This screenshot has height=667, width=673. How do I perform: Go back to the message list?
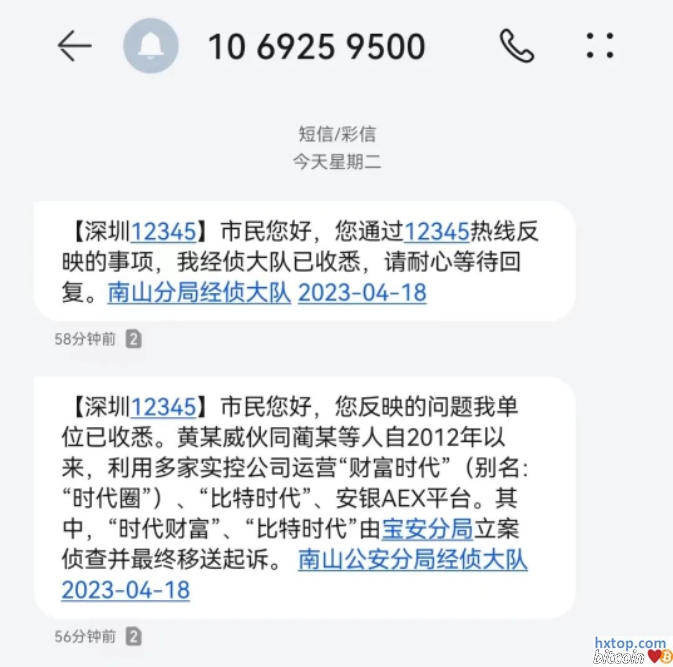[74, 46]
